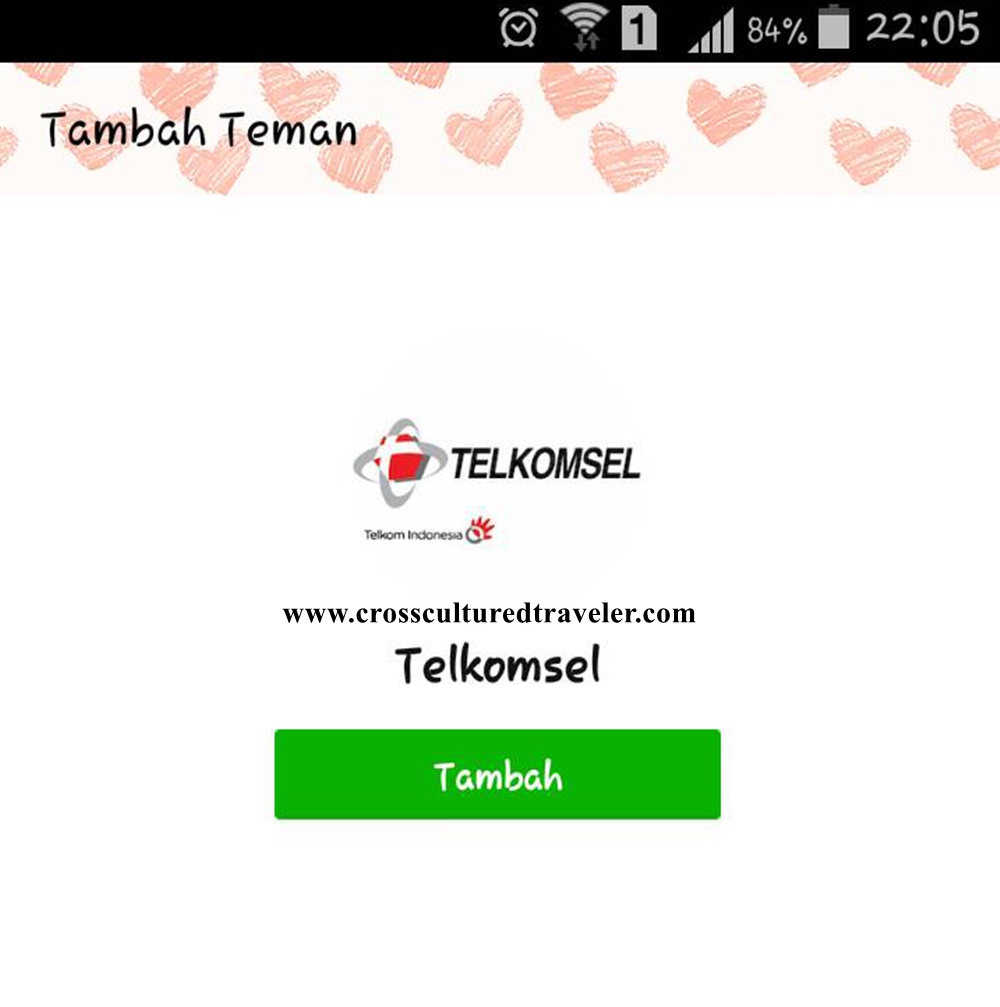Tap the green Tambah button
The width and height of the screenshot is (1000, 1007).
click(x=497, y=775)
